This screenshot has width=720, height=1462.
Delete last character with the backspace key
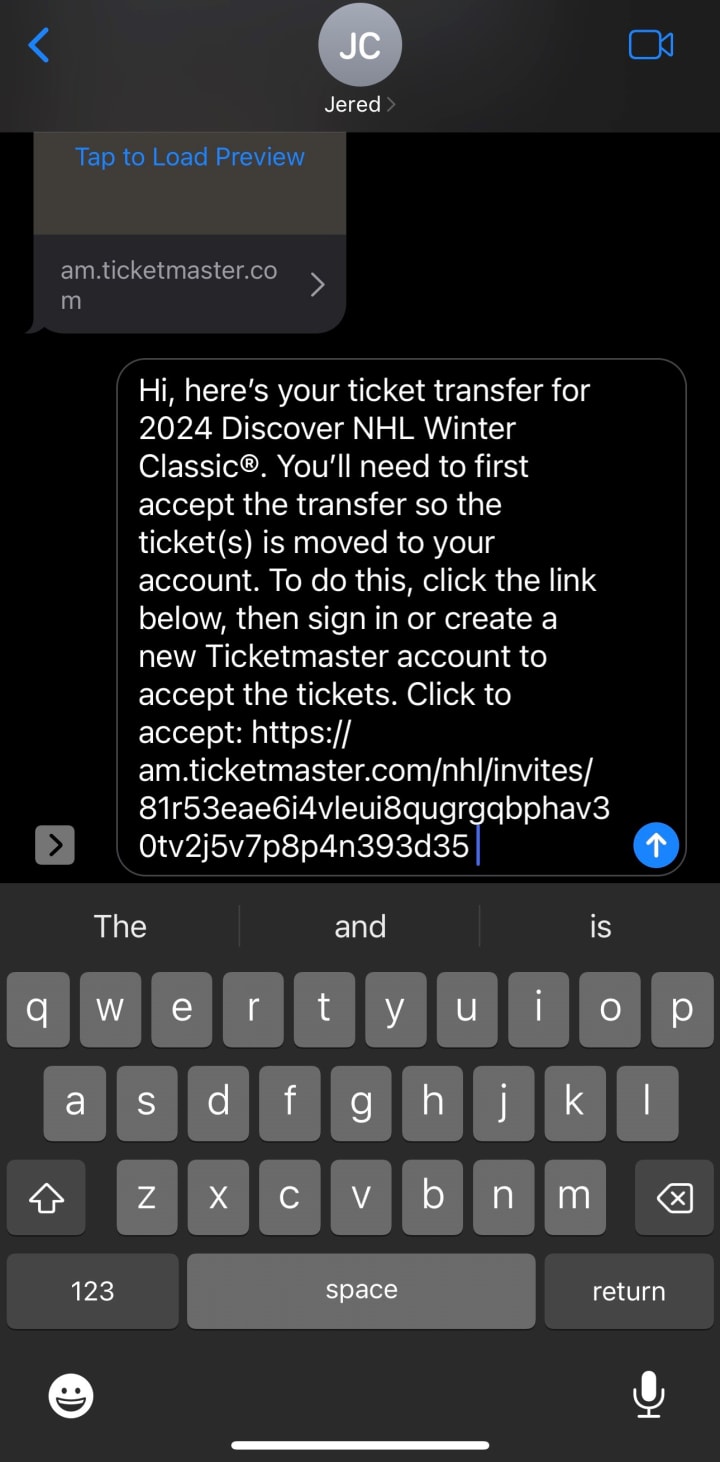pos(675,1197)
